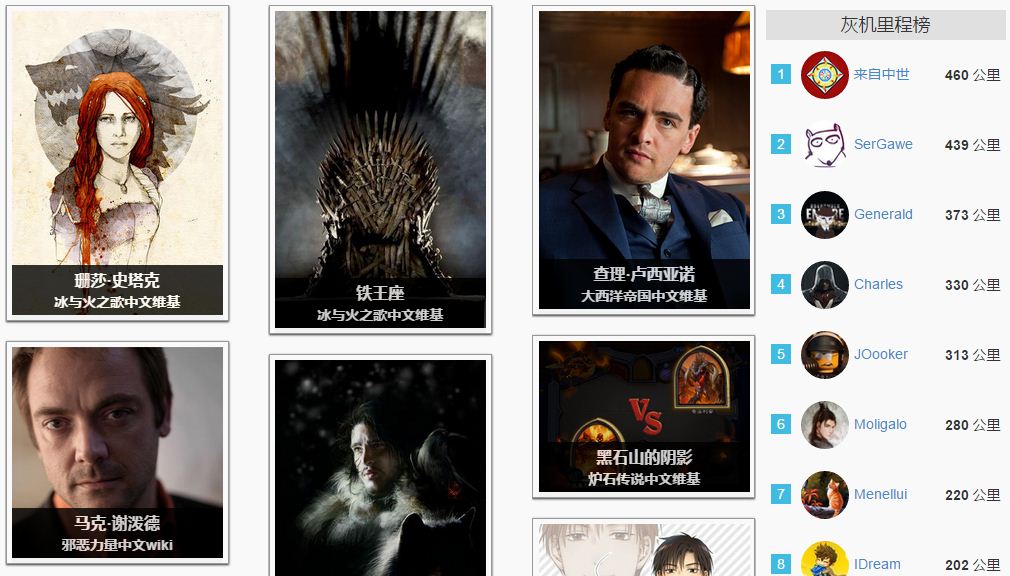Open JOooker's user profile
The image size is (1010, 576).
pos(880,354)
